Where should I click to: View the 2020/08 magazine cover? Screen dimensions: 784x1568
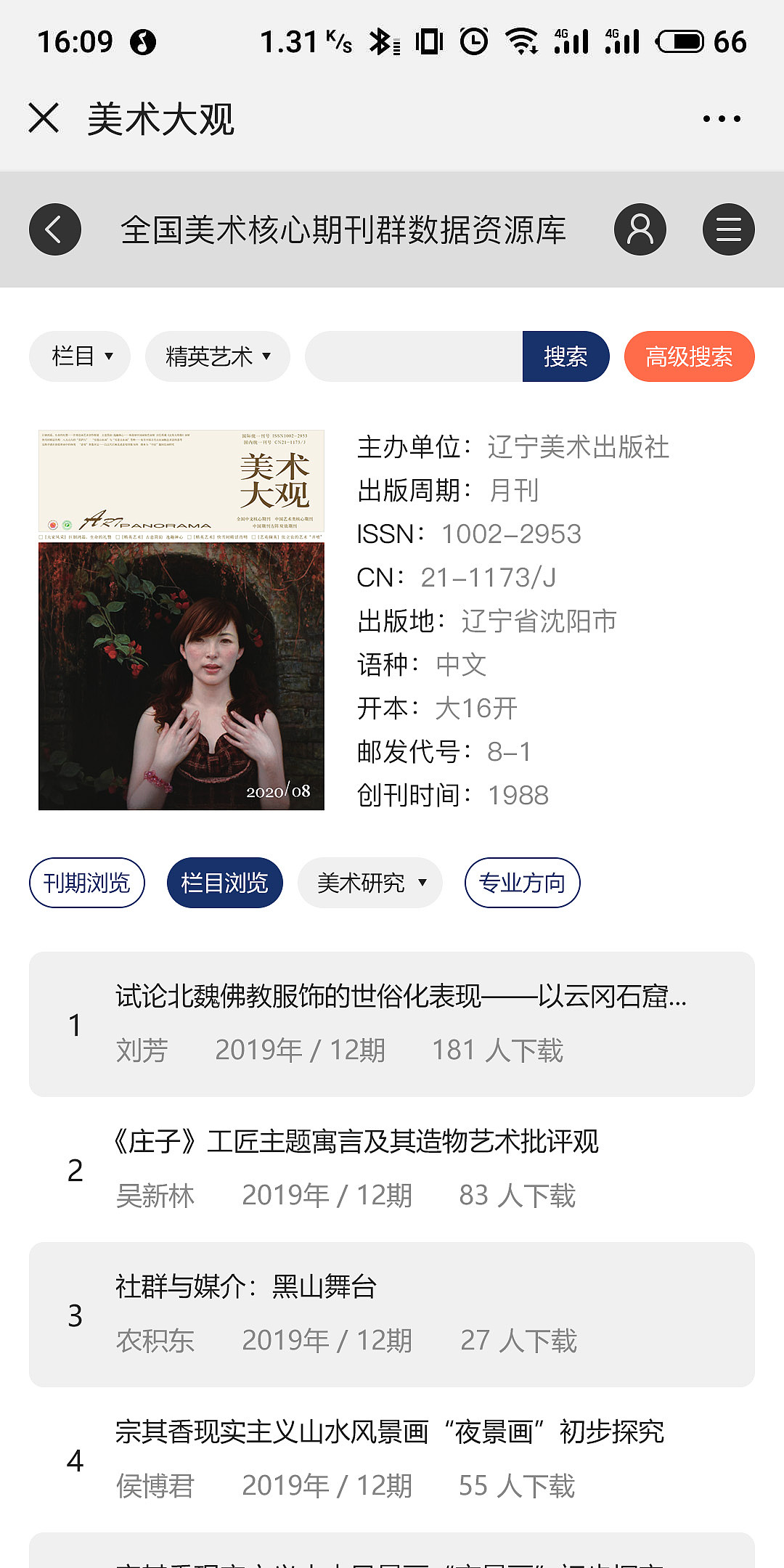pyautogui.click(x=181, y=620)
